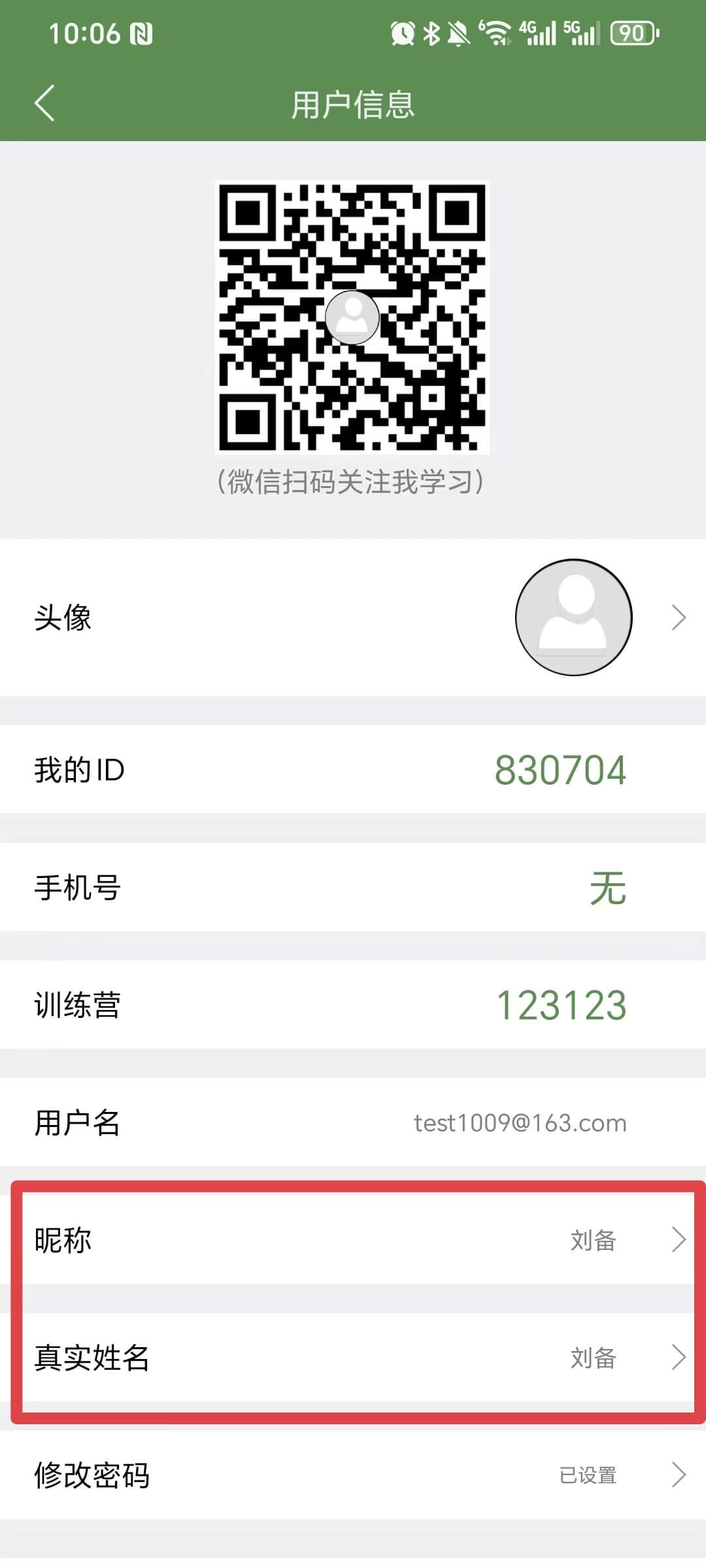Open the 真实姓名 real name row

coord(353,1358)
